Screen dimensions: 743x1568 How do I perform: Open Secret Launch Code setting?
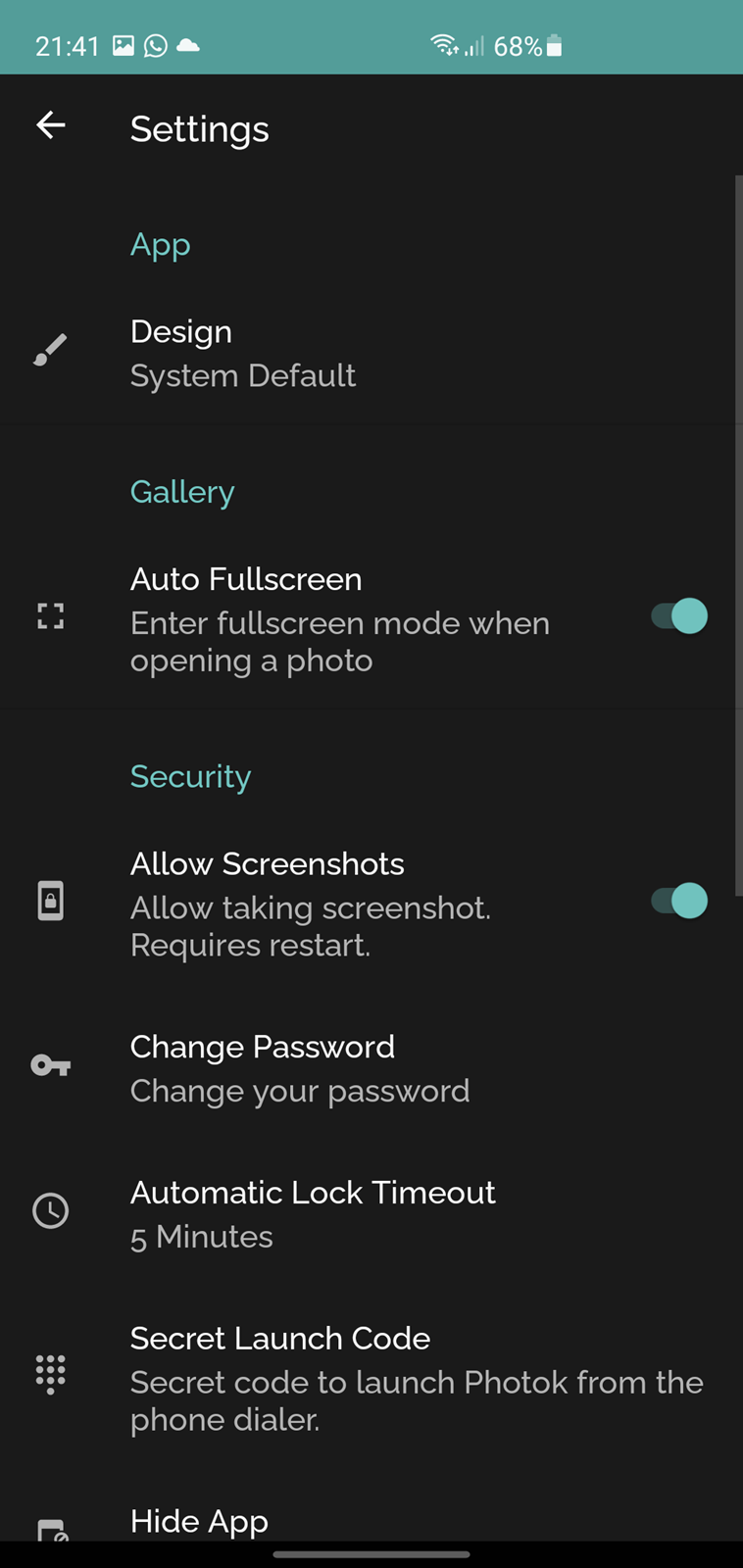(371, 1378)
